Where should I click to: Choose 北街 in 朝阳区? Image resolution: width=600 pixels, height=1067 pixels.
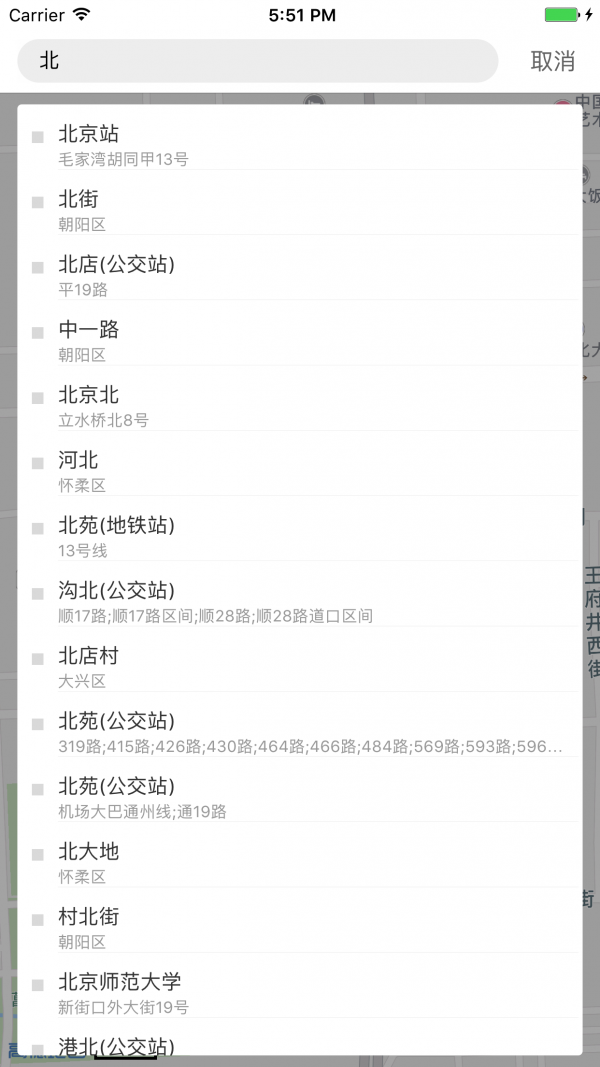(299, 202)
